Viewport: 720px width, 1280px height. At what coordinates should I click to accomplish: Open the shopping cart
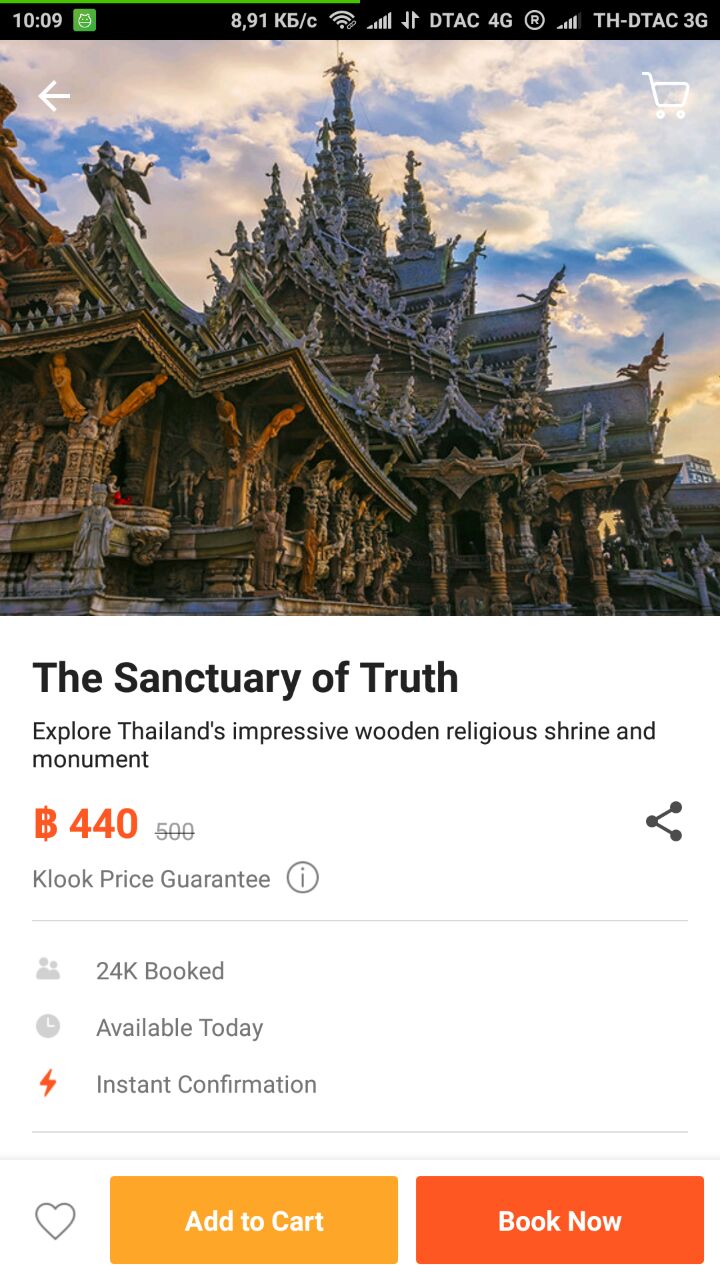pyautogui.click(x=665, y=96)
